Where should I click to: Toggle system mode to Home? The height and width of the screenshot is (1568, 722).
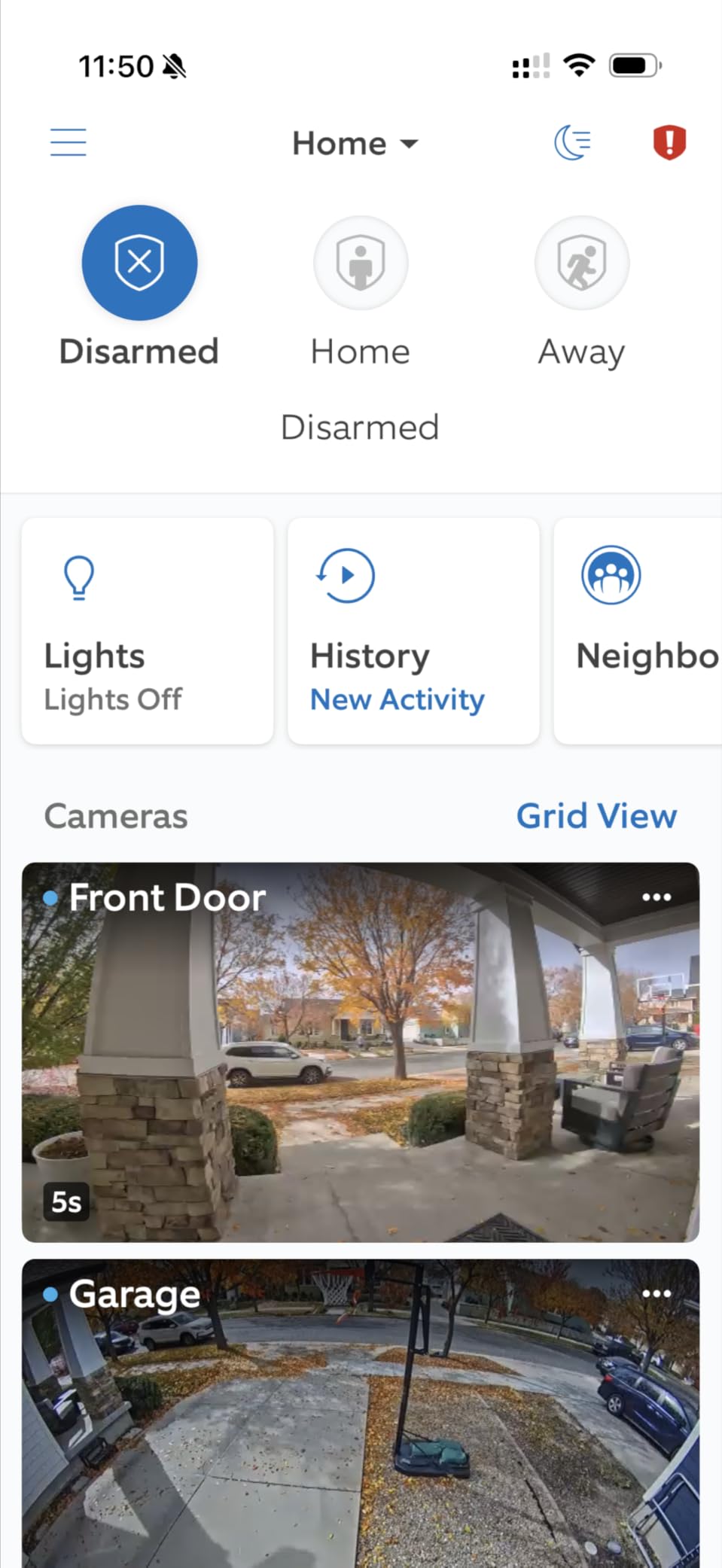[x=360, y=294]
